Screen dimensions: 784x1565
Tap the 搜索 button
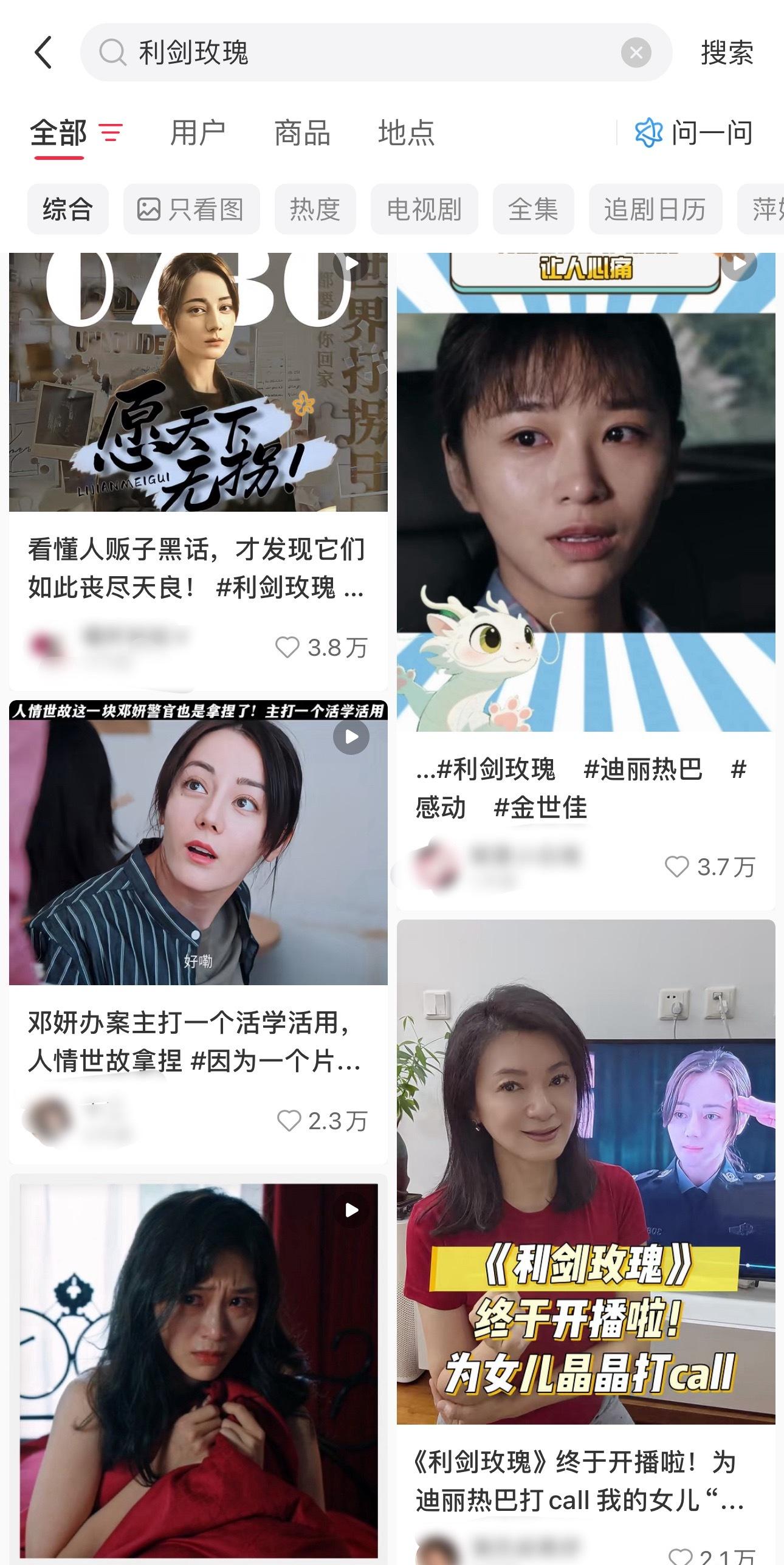(727, 53)
